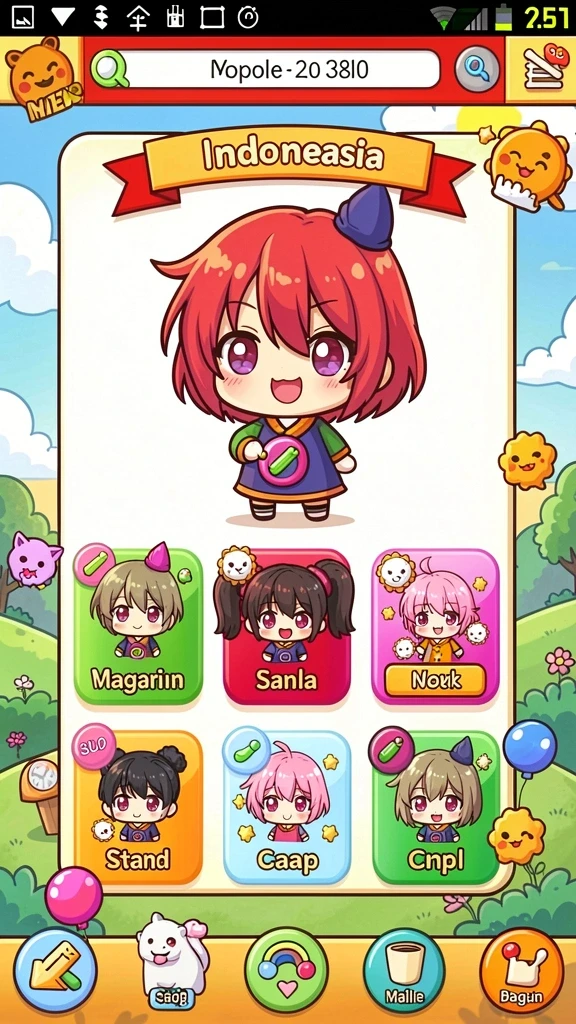Open the stacked layers icon at top right
Image resolution: width=576 pixels, height=1024 pixels.
pyautogui.click(x=543, y=69)
